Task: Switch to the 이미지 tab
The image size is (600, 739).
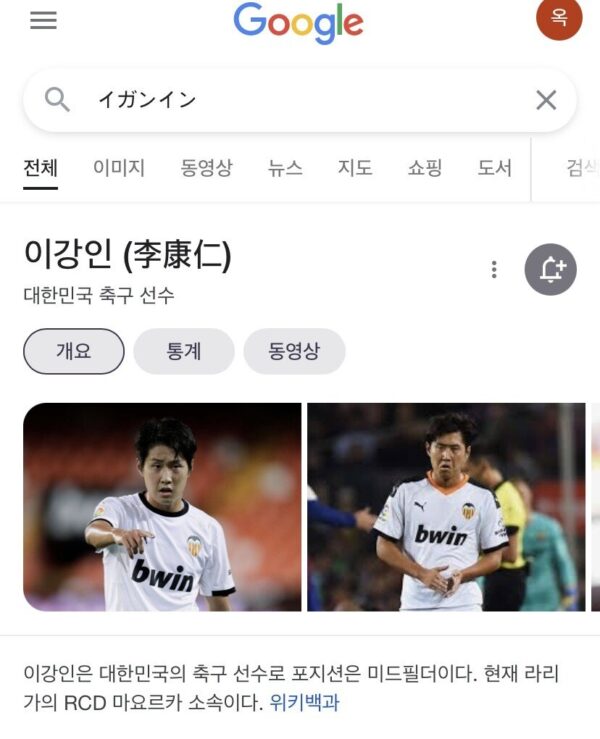Action: tap(119, 168)
